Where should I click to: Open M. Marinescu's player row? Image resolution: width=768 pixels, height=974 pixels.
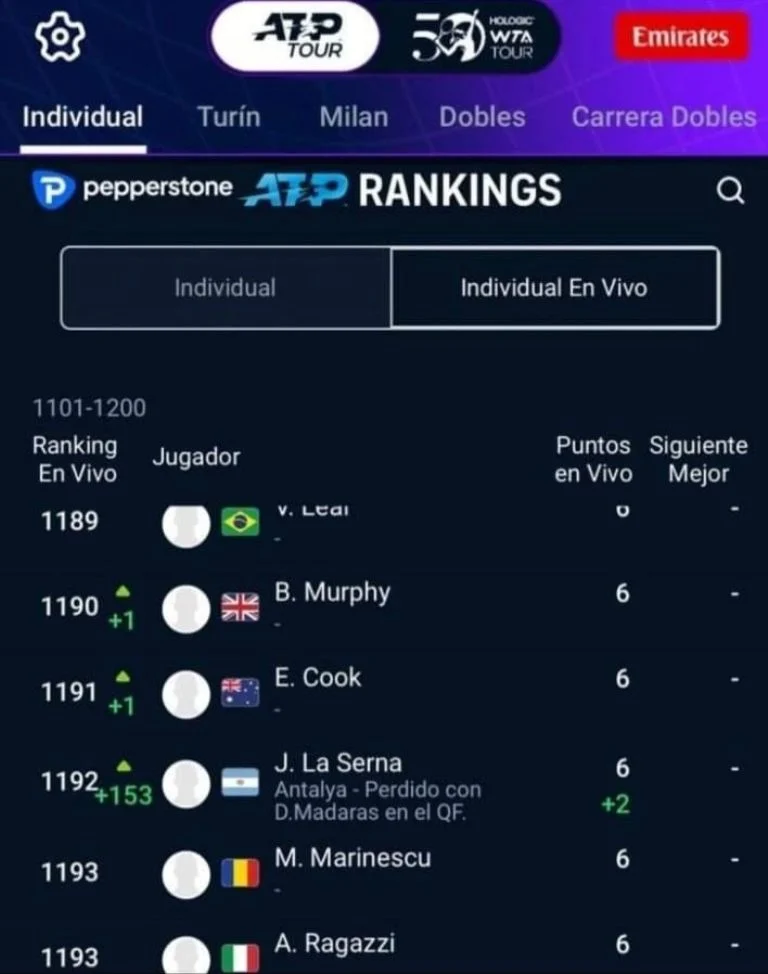pyautogui.click(x=352, y=858)
